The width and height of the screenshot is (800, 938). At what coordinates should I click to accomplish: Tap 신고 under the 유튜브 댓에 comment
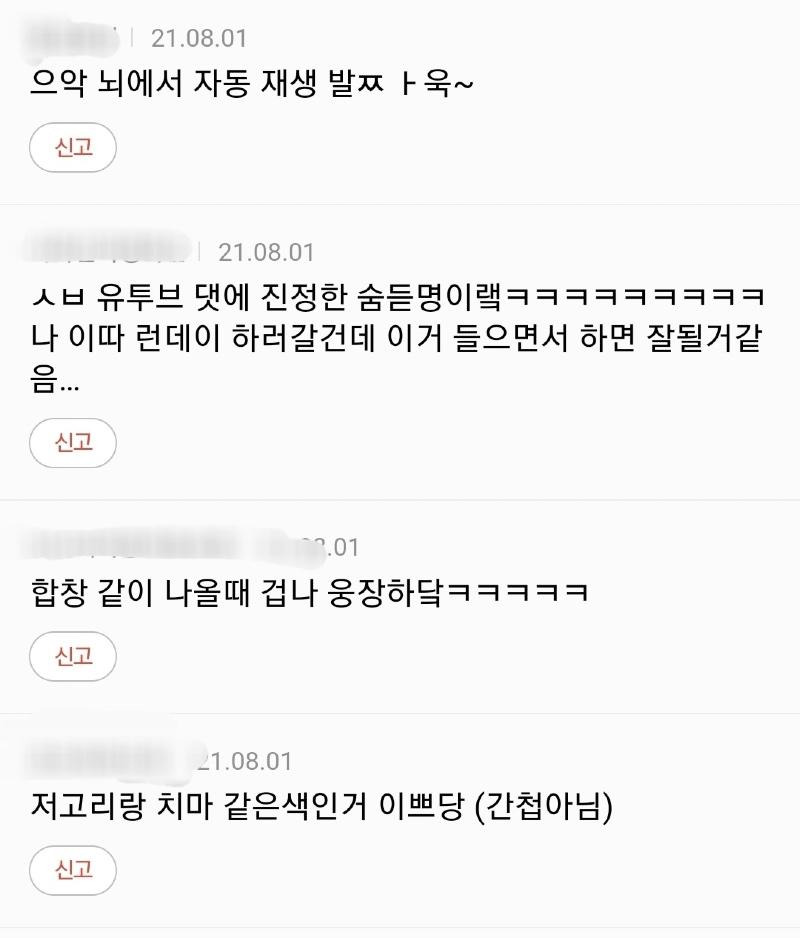pyautogui.click(x=73, y=442)
